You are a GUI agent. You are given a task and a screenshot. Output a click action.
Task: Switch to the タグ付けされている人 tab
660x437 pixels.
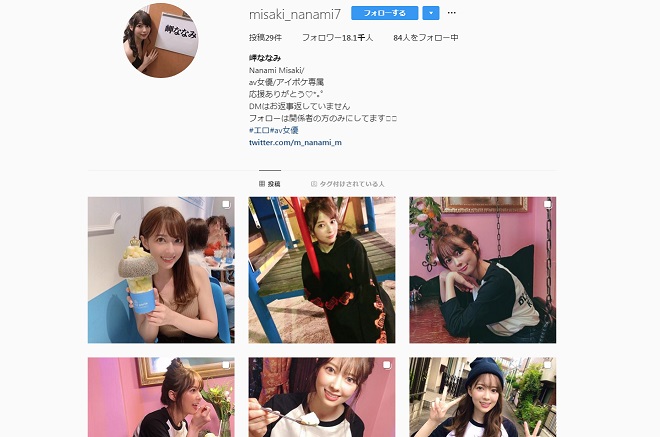(348, 184)
